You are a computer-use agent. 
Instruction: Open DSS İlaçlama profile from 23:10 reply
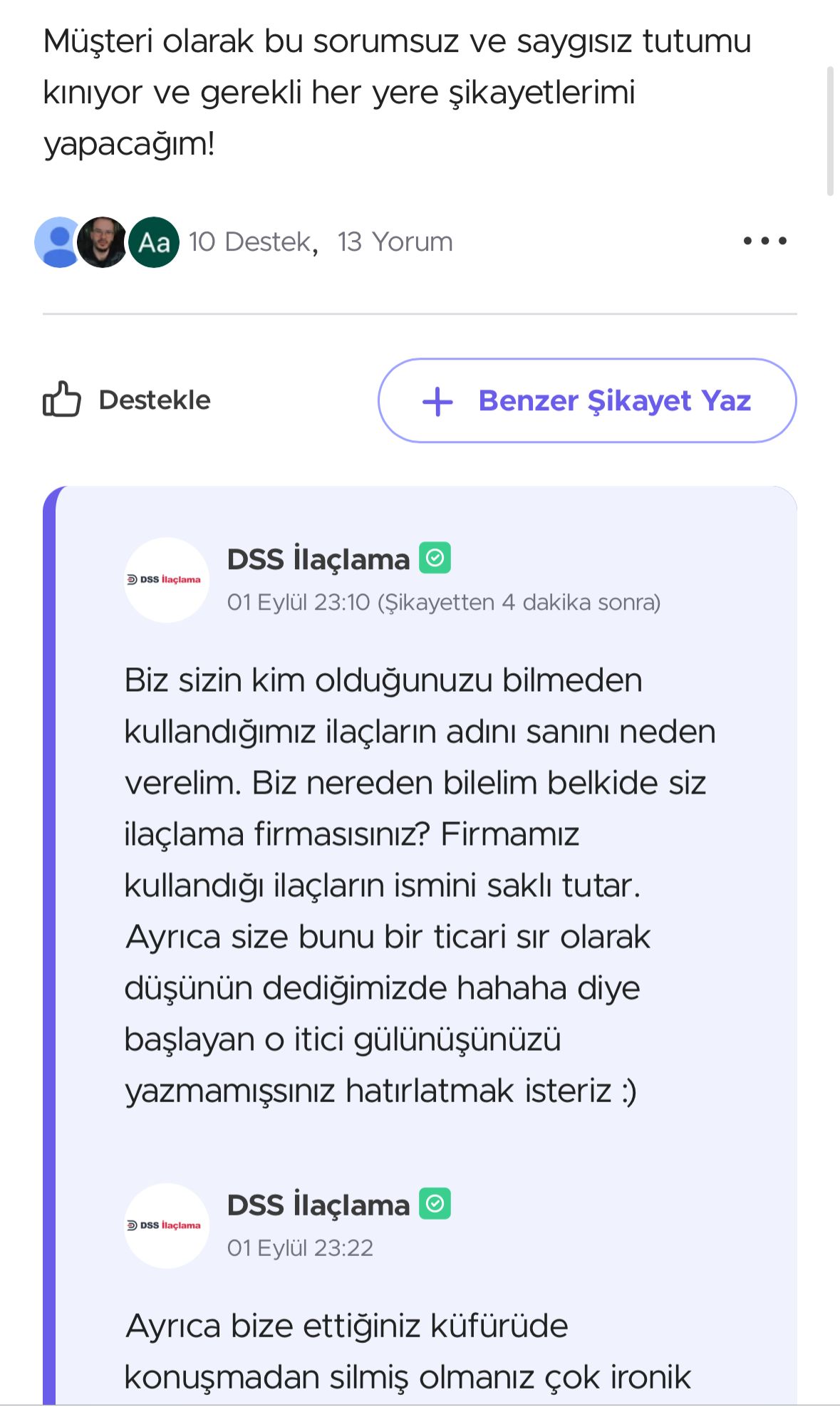(318, 560)
